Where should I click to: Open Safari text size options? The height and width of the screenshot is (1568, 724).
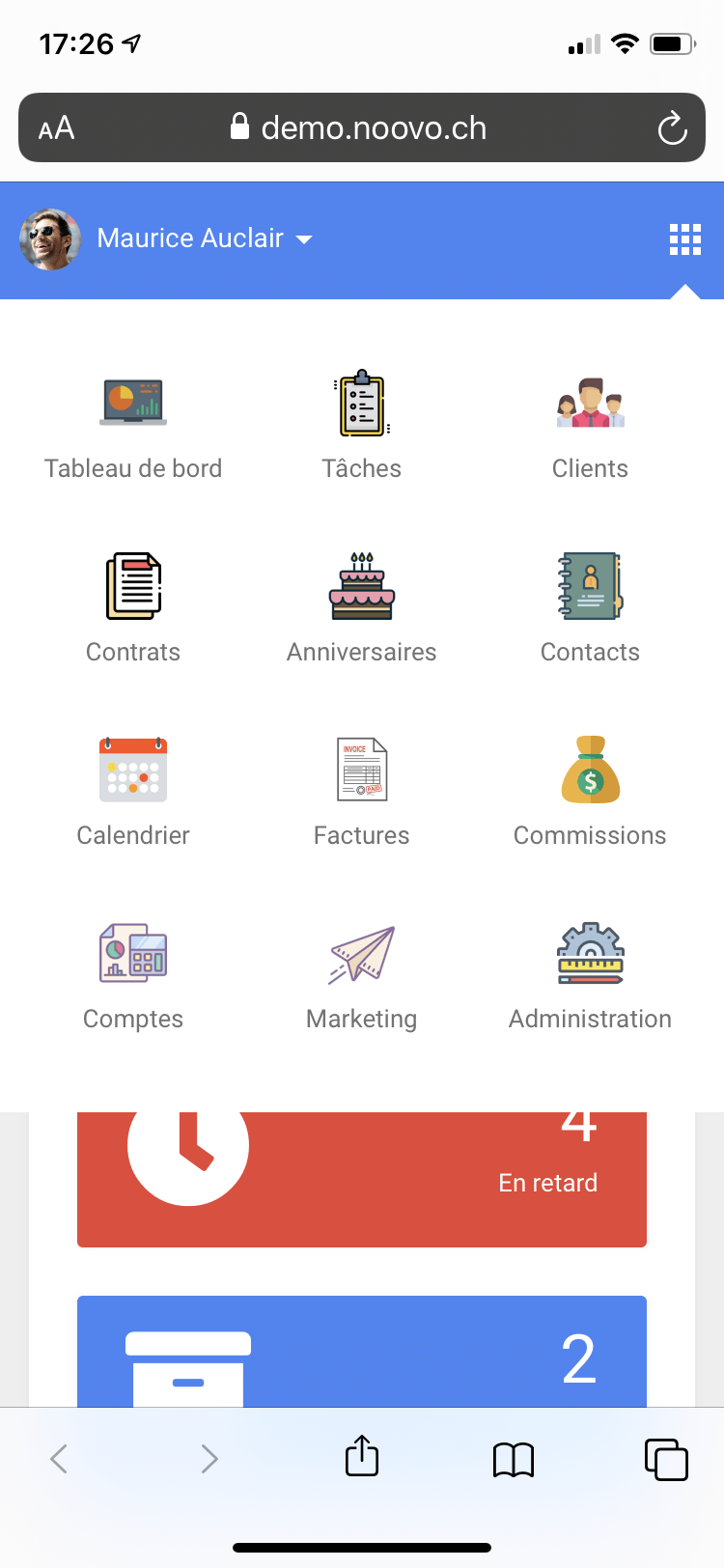click(56, 128)
